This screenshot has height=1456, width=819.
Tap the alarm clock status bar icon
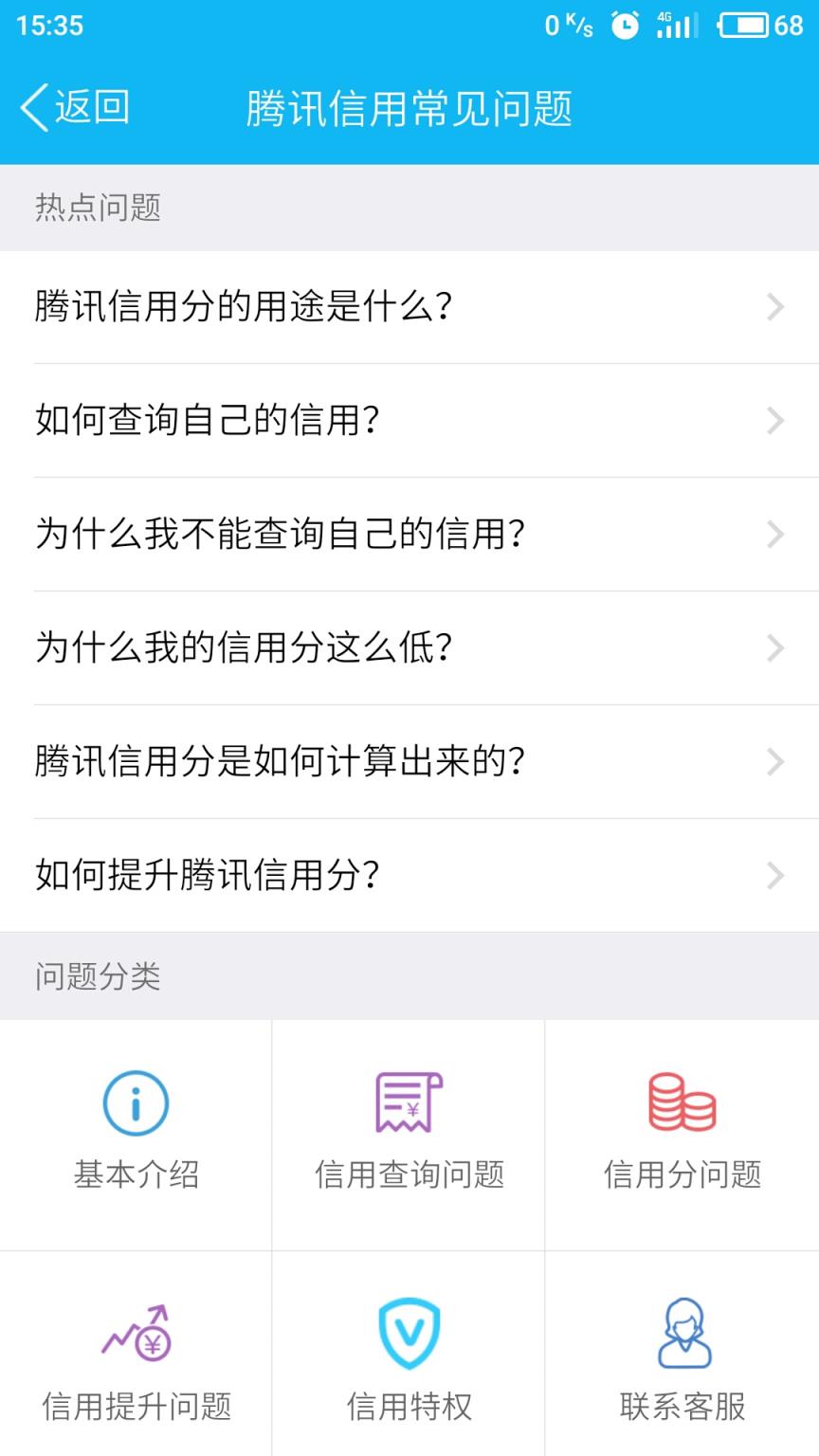[x=625, y=26]
